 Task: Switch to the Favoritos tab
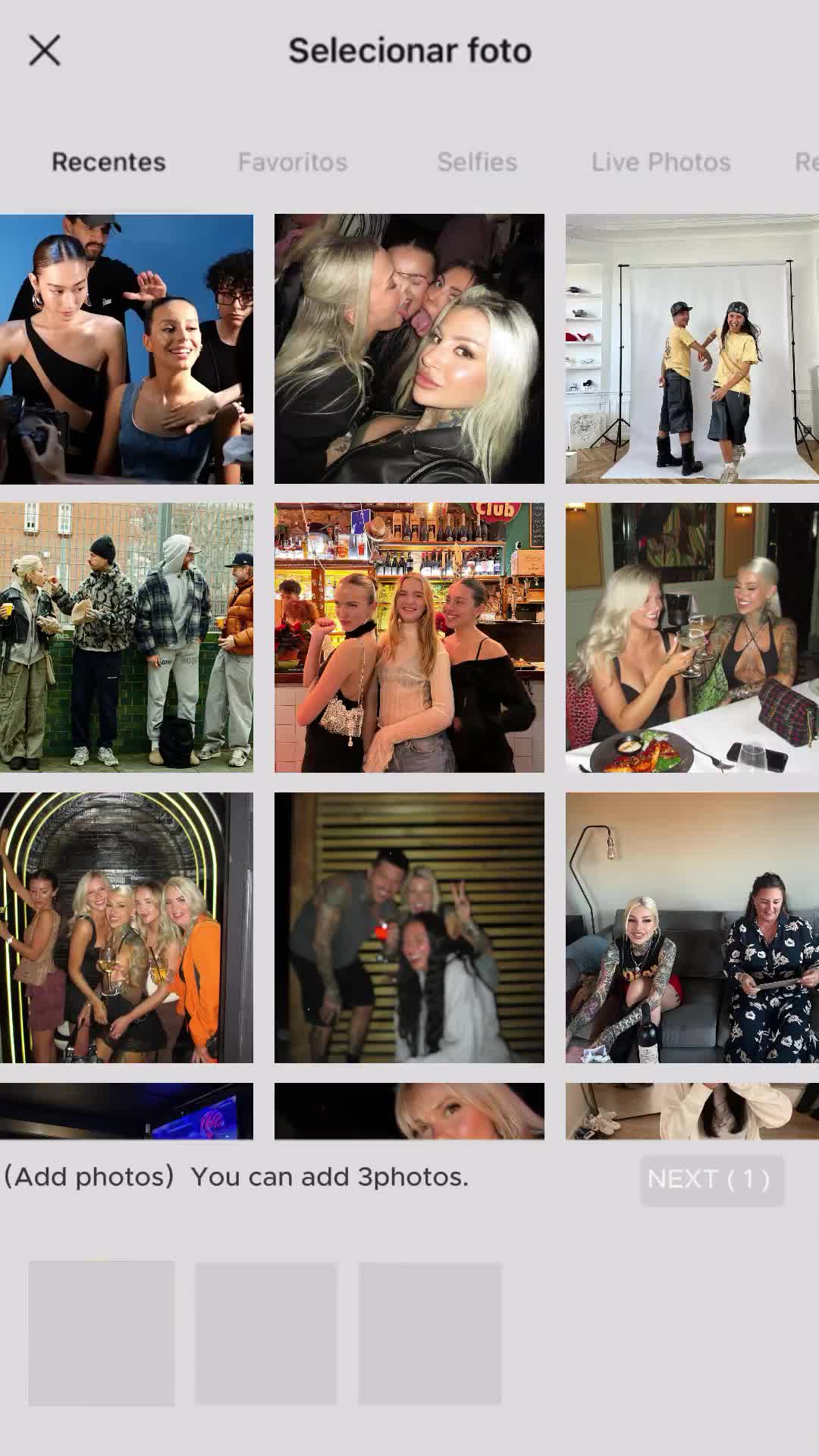[292, 162]
